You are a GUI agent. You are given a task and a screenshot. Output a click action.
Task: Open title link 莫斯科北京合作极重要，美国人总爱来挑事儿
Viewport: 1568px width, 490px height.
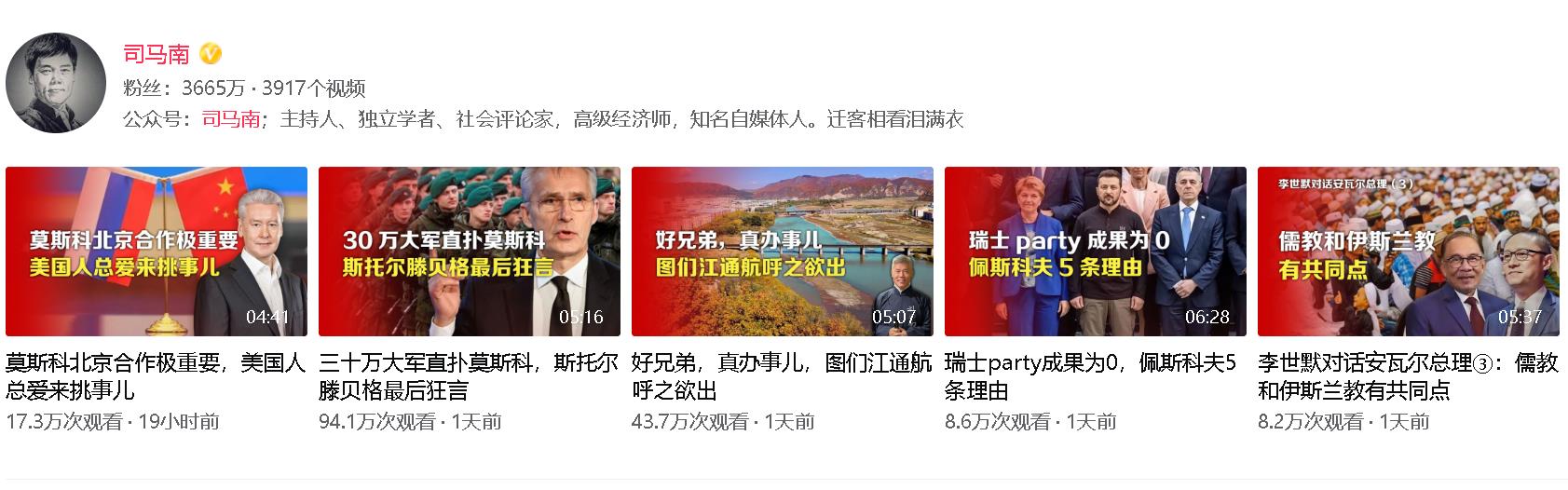pos(156,376)
